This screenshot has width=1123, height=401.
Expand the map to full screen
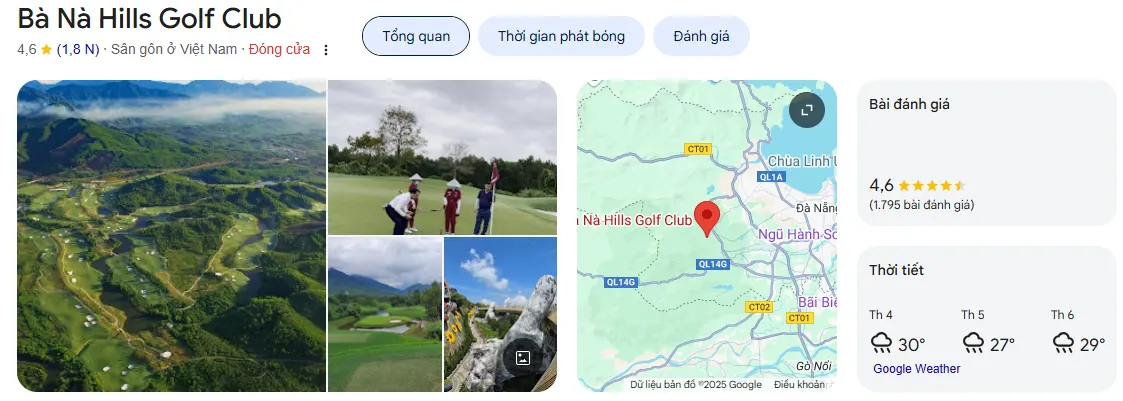tap(806, 110)
